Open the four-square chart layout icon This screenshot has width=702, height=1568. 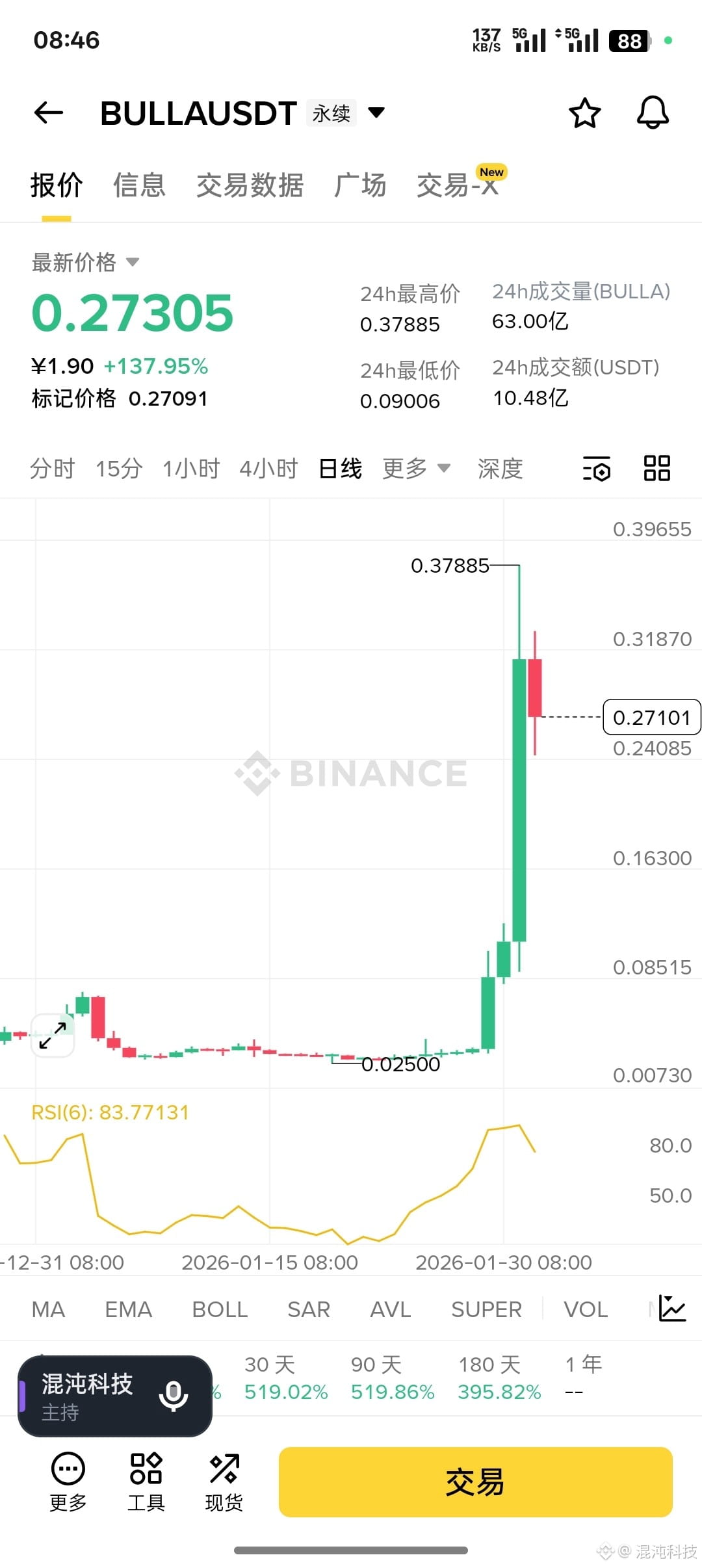pyautogui.click(x=656, y=469)
